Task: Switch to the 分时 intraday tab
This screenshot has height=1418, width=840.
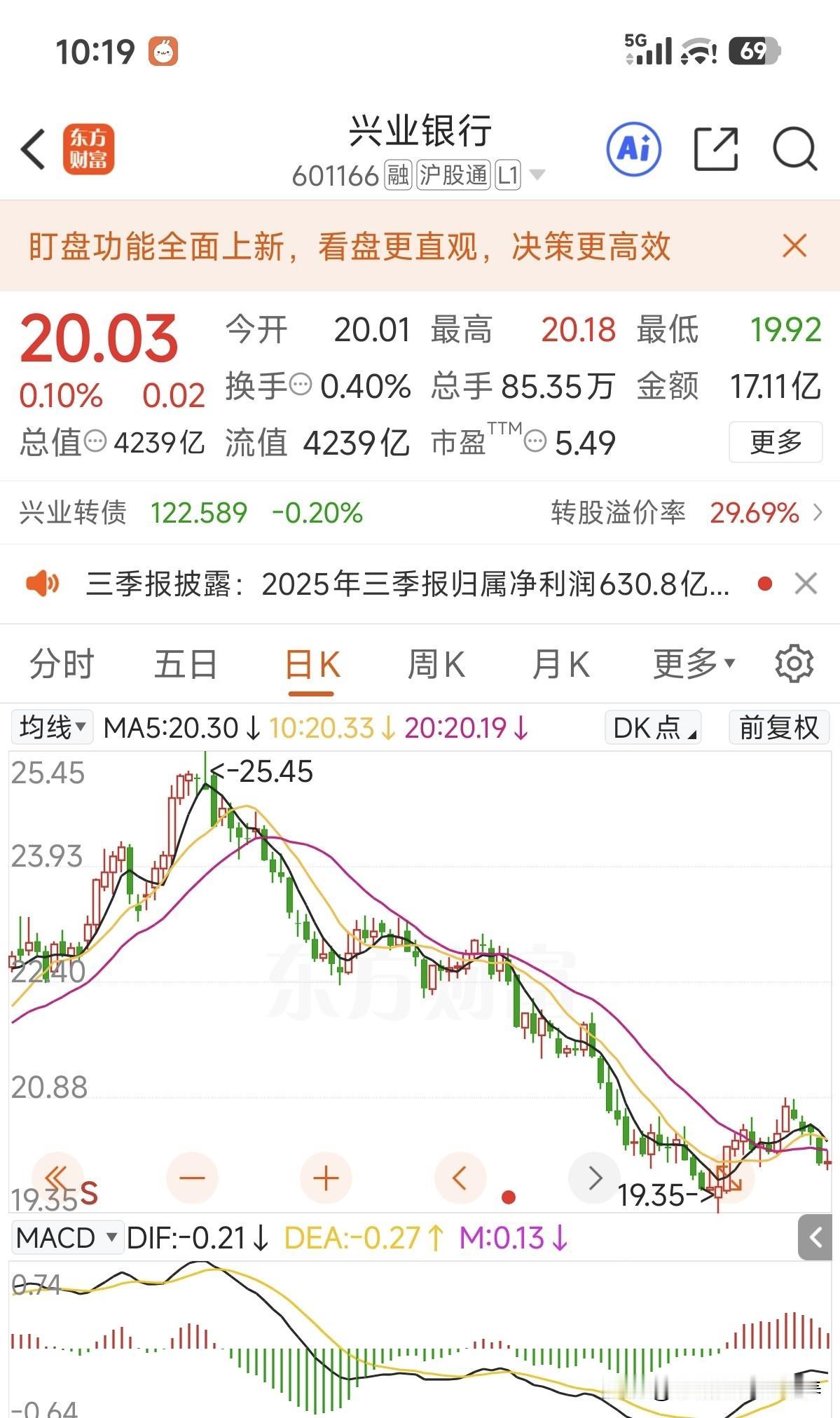Action: coord(60,664)
